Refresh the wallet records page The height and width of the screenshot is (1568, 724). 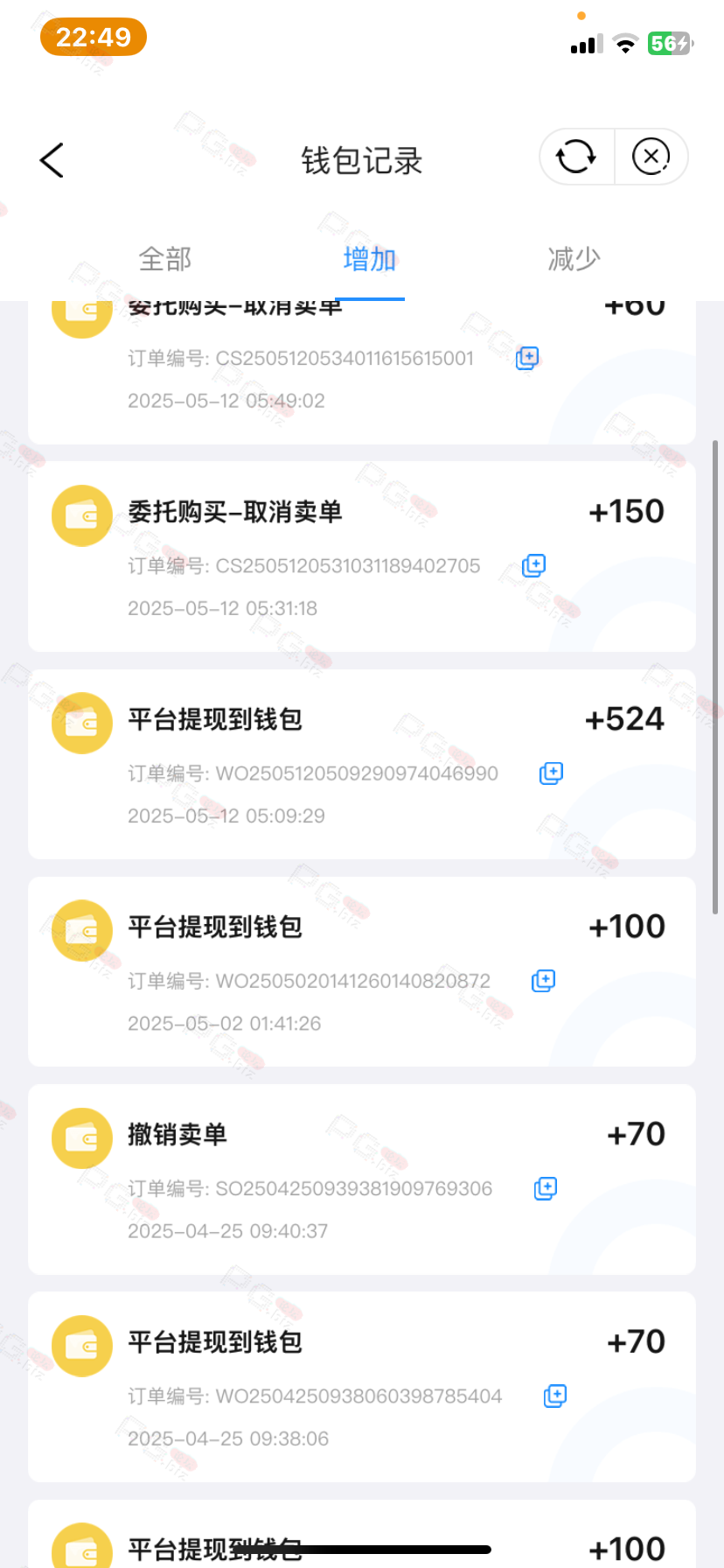point(576,157)
